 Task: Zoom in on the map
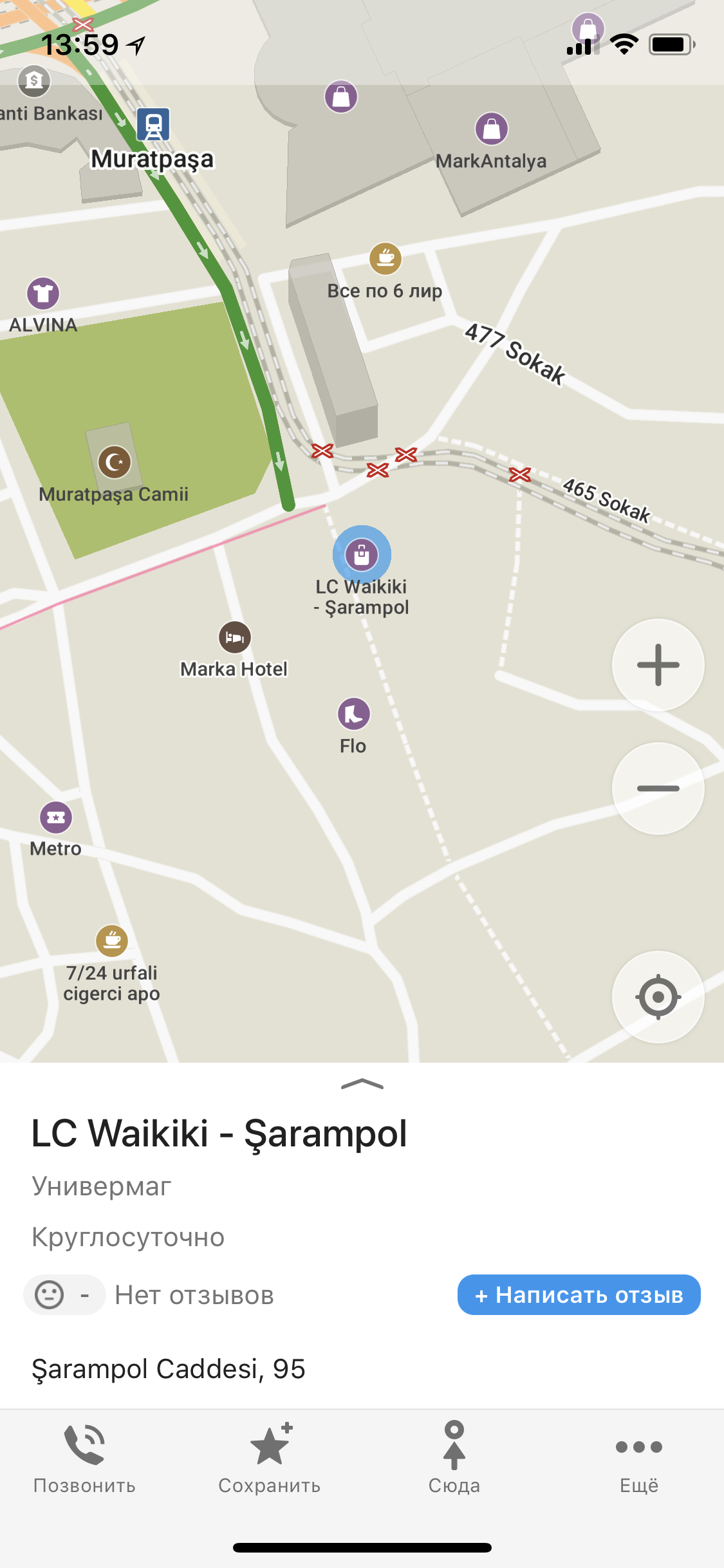tap(658, 665)
